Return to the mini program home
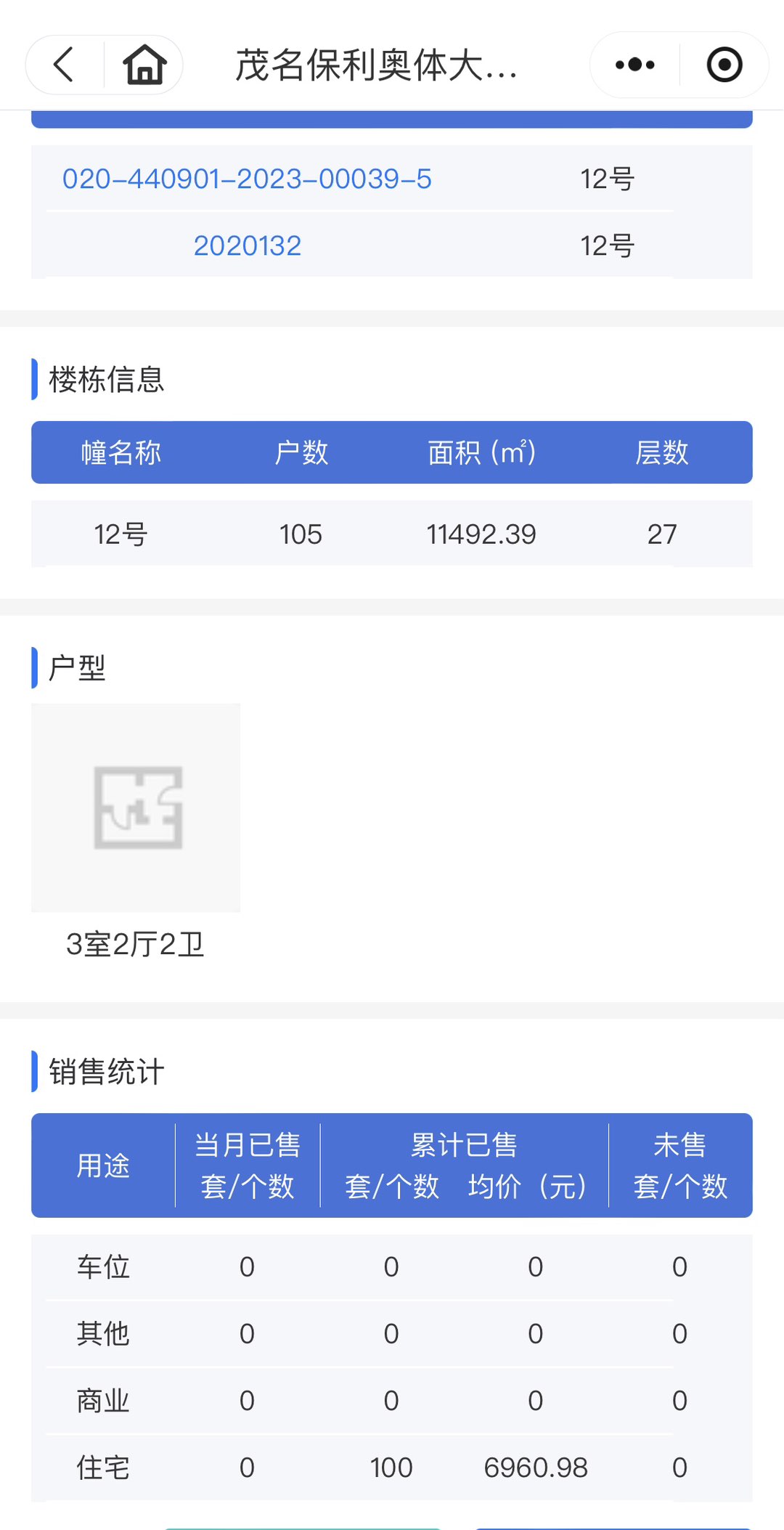This screenshot has height=1530, width=784. (144, 65)
